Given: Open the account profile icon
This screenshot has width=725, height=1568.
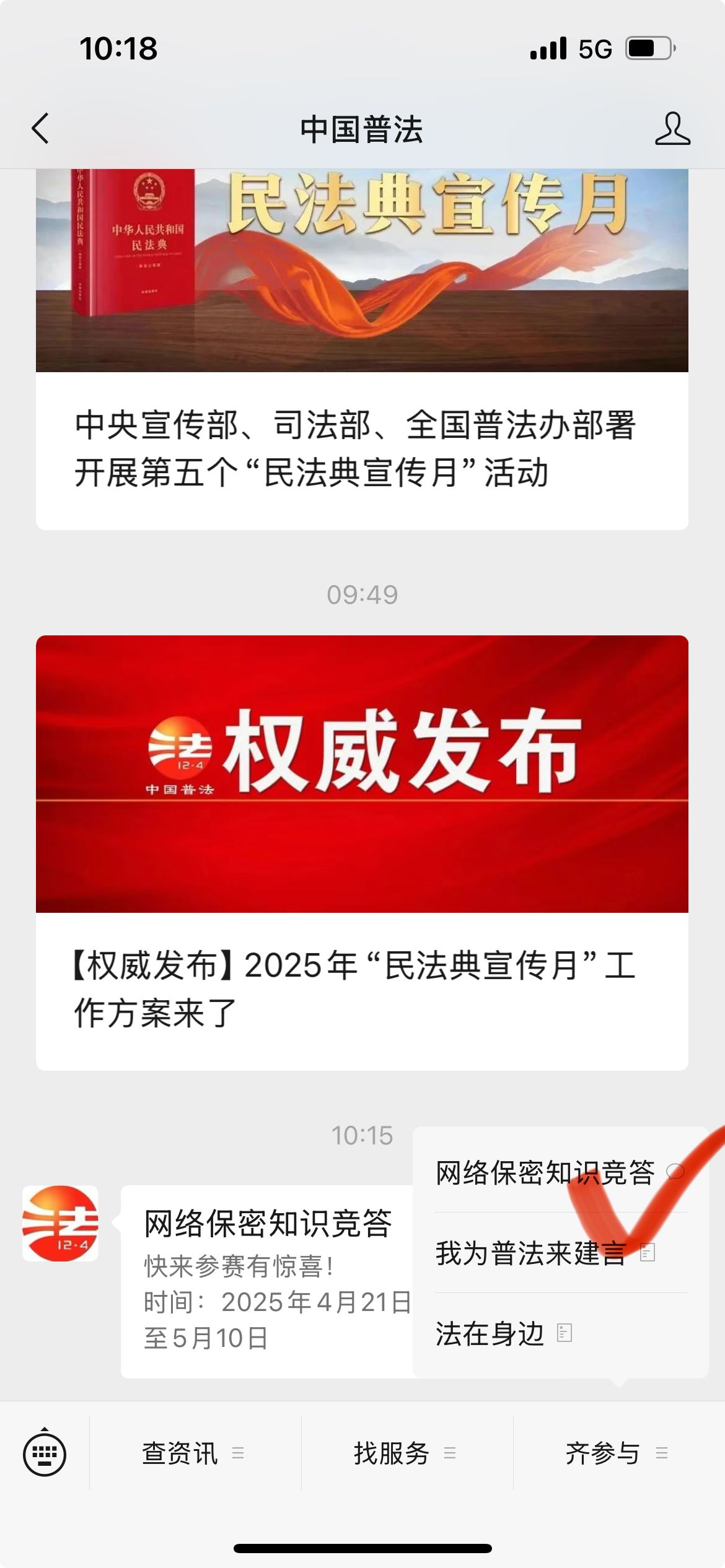Looking at the screenshot, I should pyautogui.click(x=672, y=129).
